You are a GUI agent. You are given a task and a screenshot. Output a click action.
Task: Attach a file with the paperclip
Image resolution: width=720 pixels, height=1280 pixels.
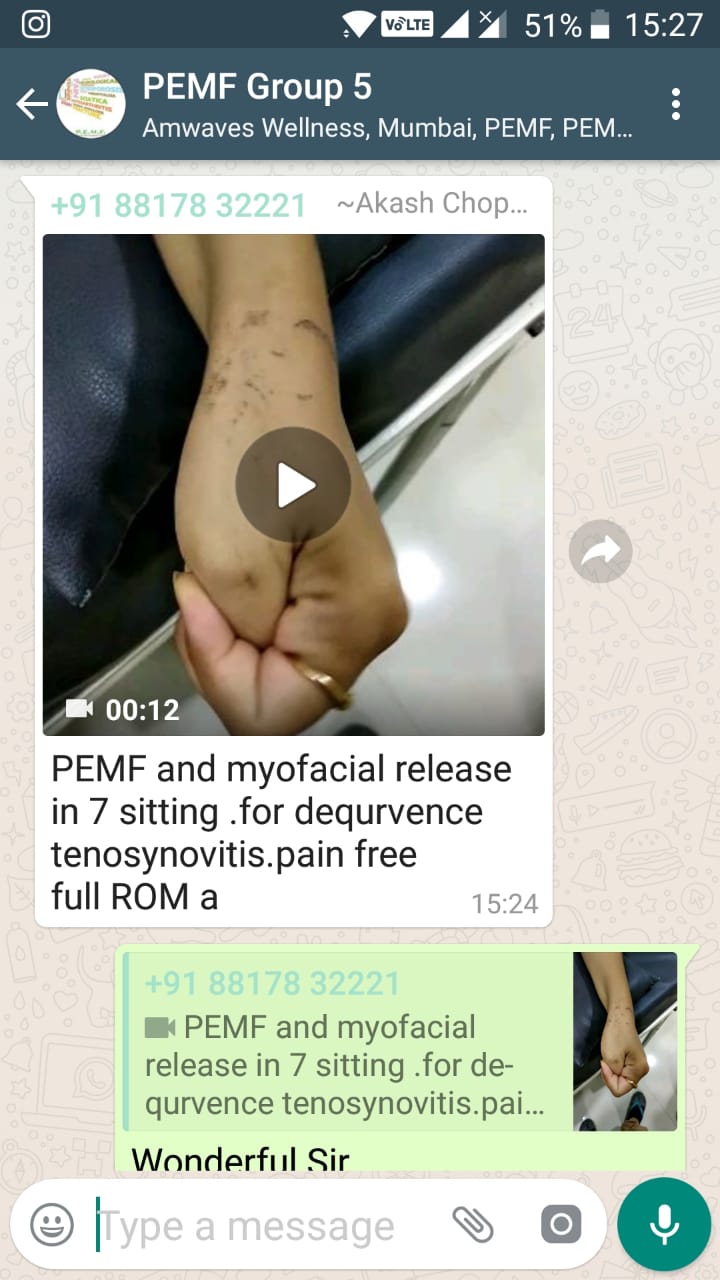474,1224
